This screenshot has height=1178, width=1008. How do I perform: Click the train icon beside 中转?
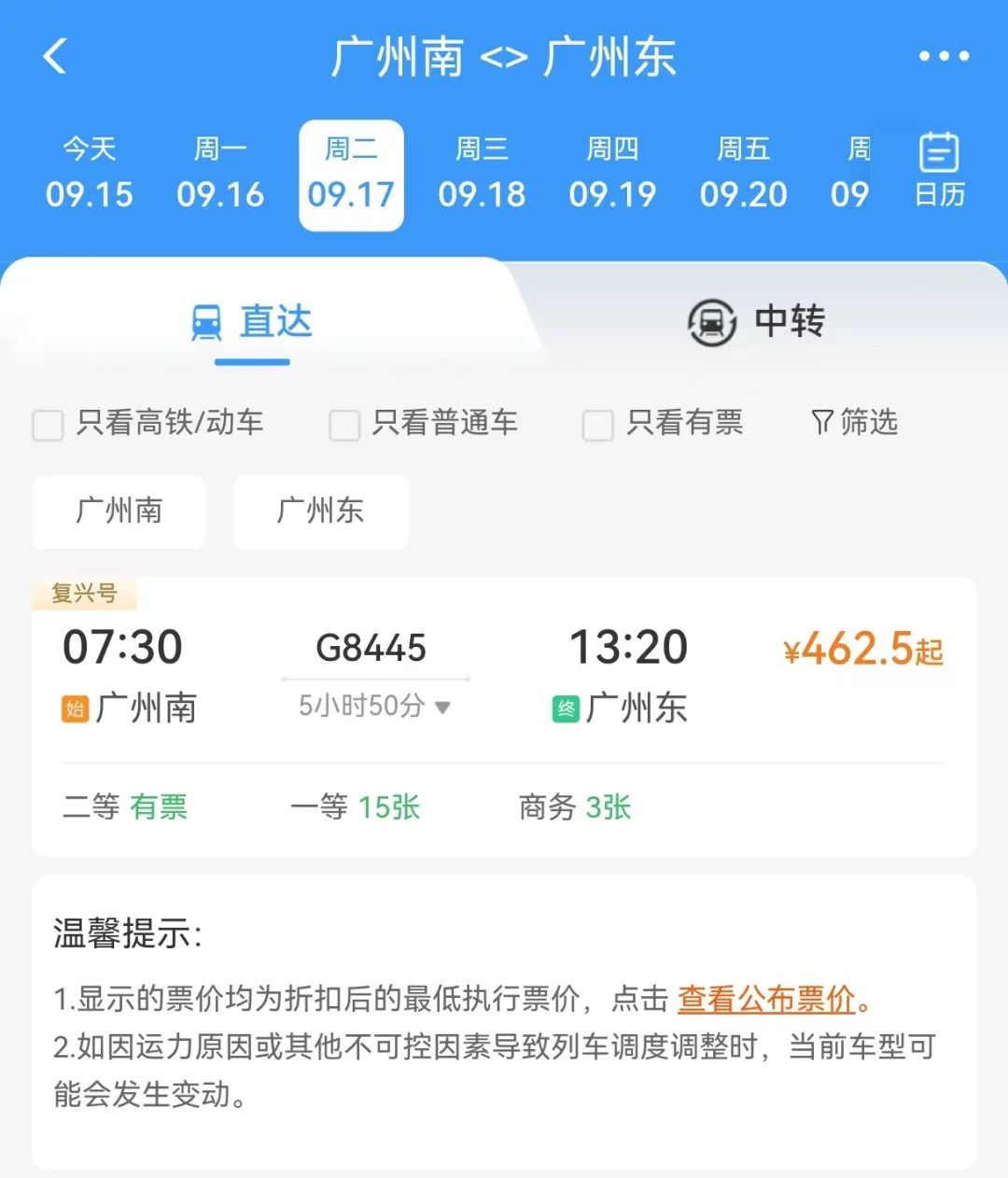pos(711,321)
